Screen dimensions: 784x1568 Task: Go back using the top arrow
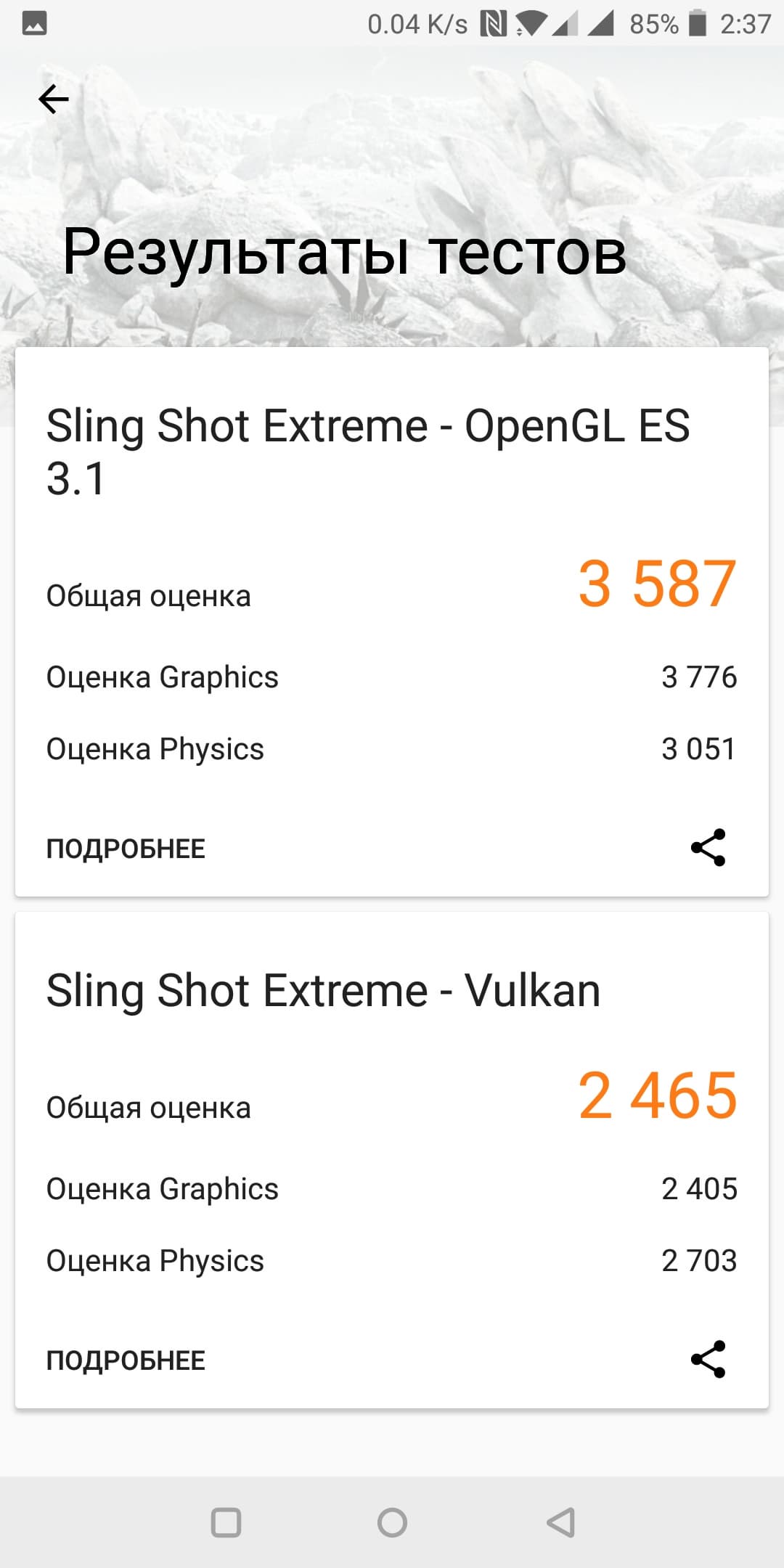tap(54, 99)
